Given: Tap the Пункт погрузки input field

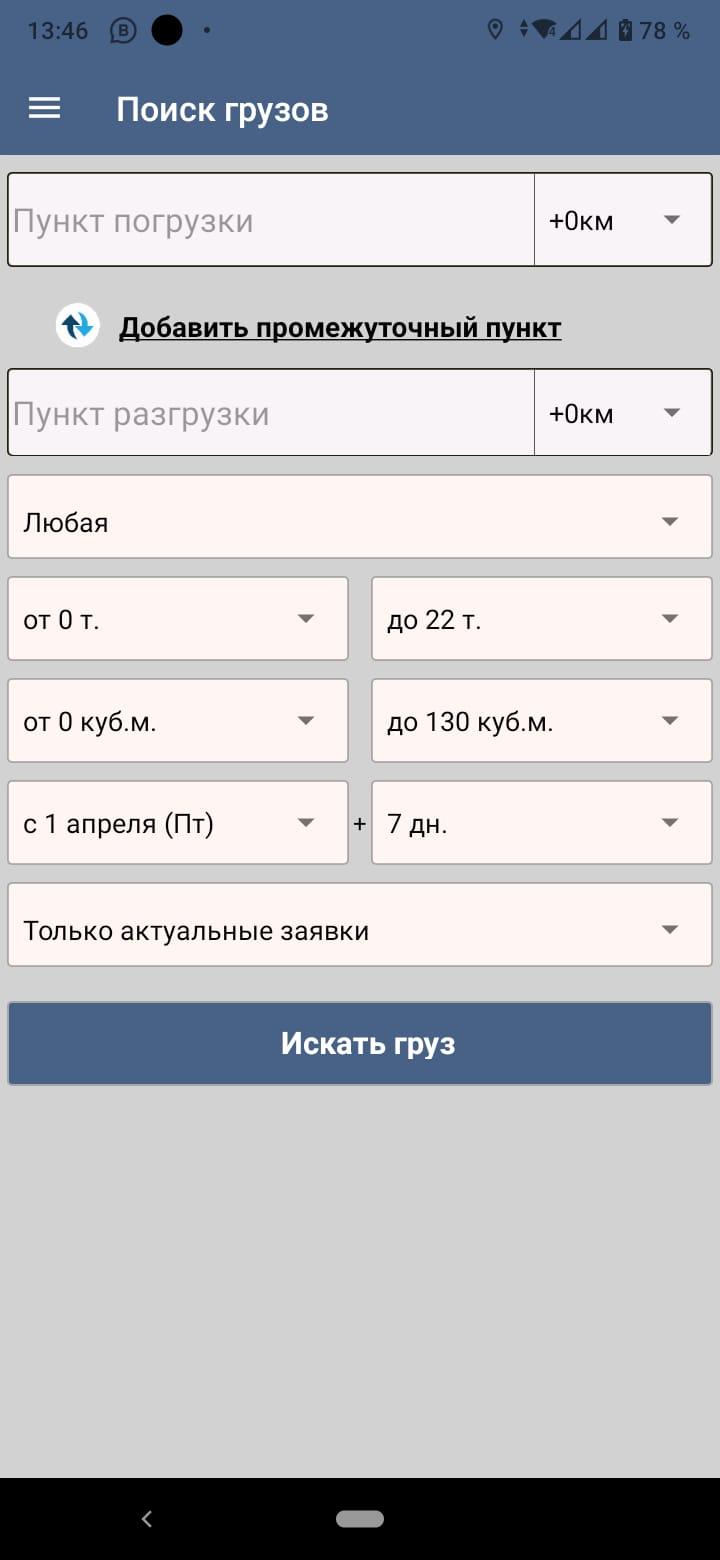Looking at the screenshot, I should click(x=270, y=221).
